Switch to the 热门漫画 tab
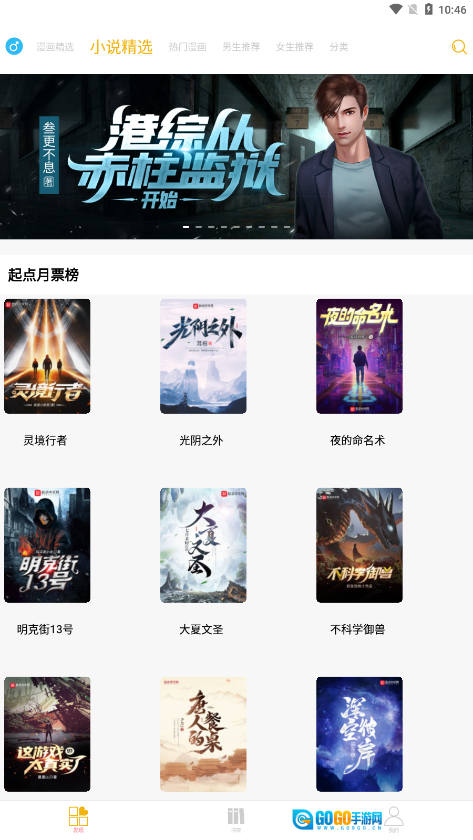 187,47
